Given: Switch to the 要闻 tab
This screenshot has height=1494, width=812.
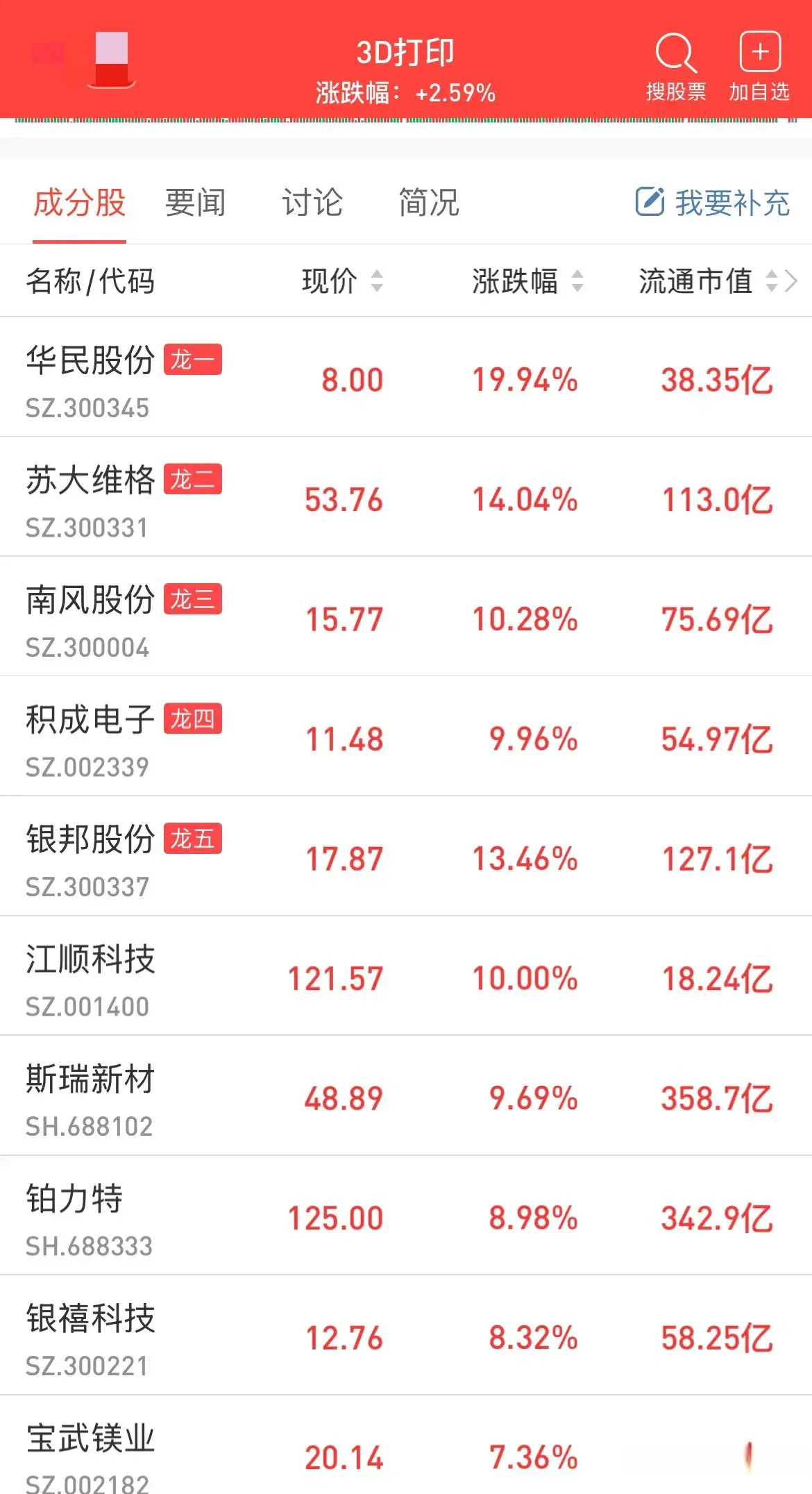Looking at the screenshot, I should [195, 203].
